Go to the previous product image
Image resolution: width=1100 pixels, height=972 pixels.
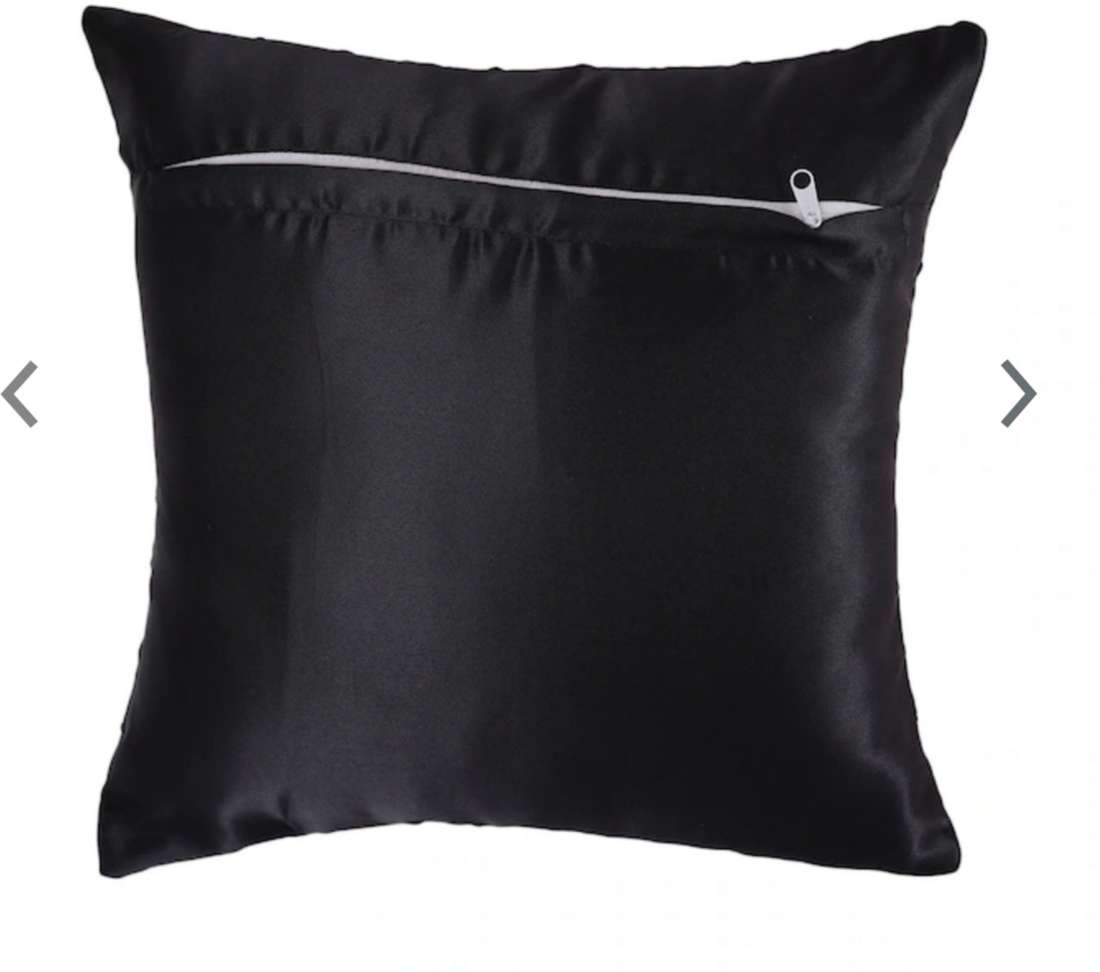(x=20, y=394)
